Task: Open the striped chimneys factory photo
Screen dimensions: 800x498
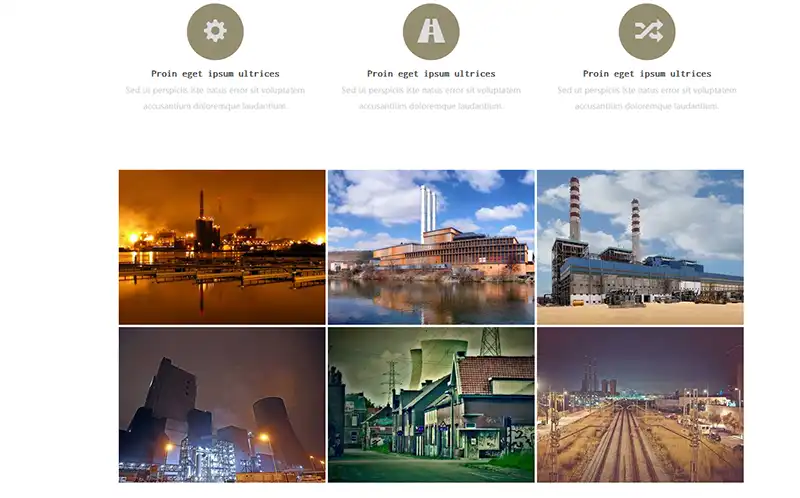Action: [640, 247]
